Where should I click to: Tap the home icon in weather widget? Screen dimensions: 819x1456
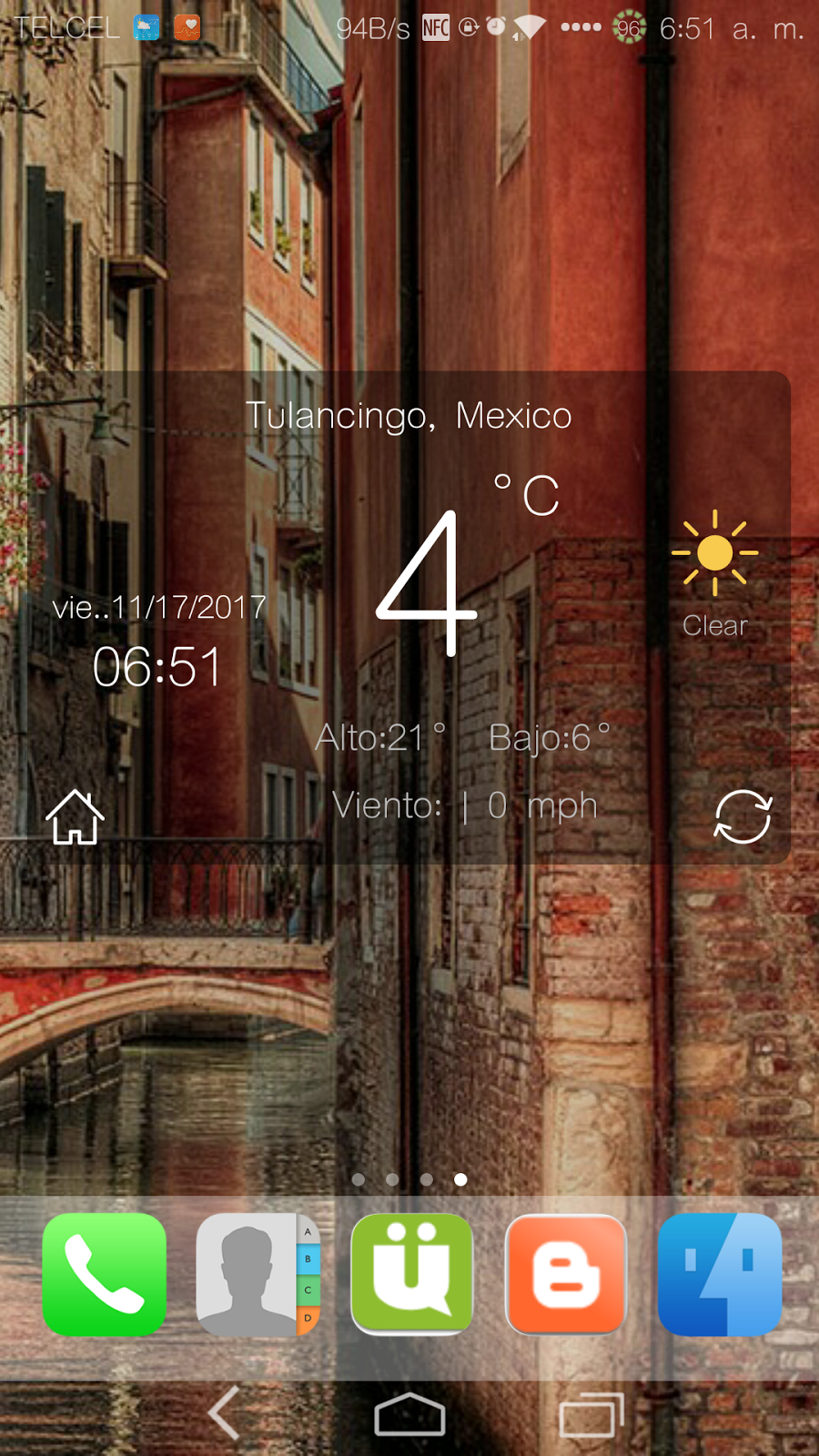pos(75,817)
